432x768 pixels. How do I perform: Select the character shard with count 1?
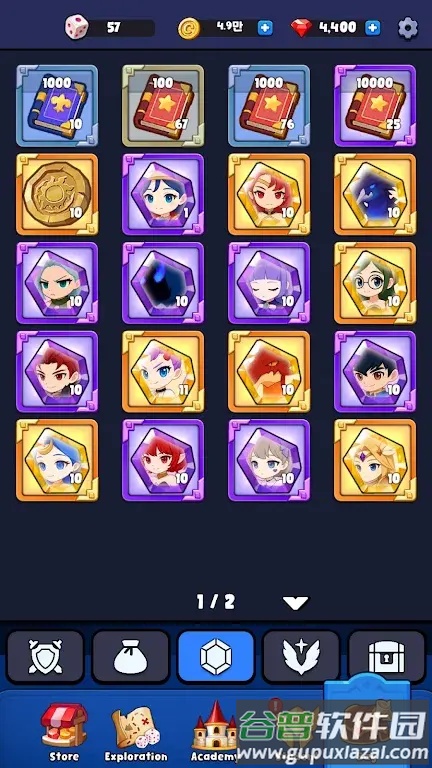click(x=163, y=194)
